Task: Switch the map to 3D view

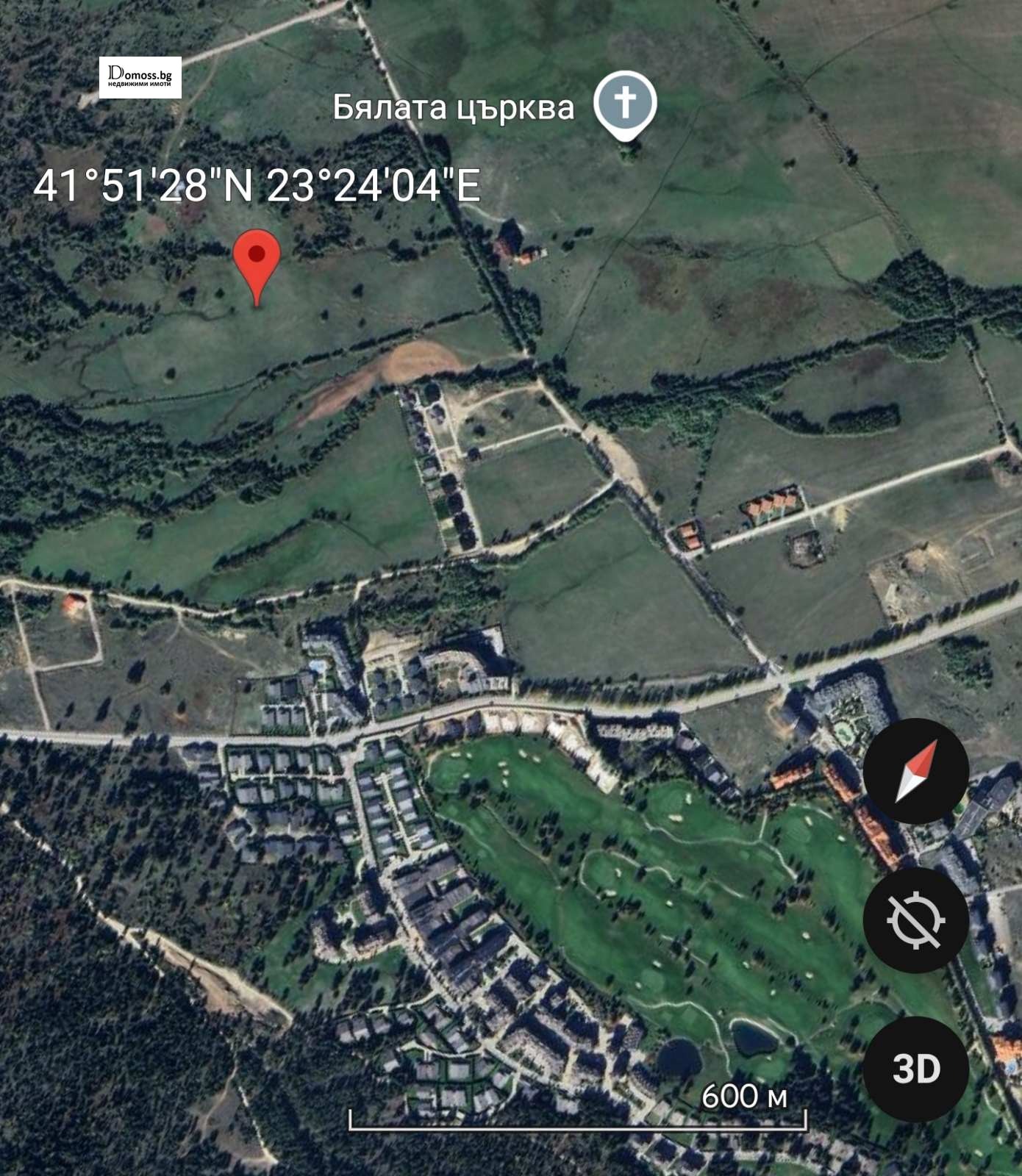Action: [915, 1069]
